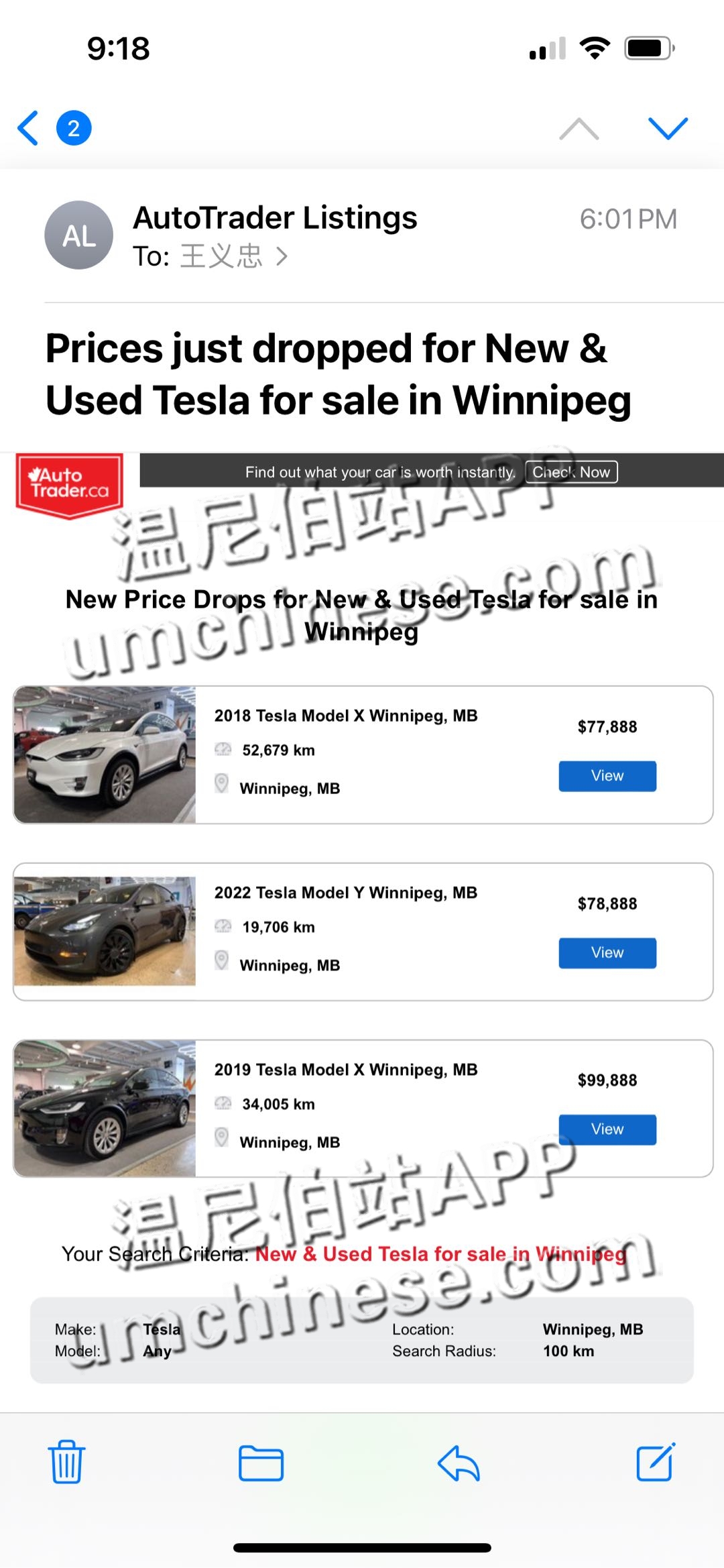This screenshot has height=1568, width=724.
Task: Jump to the next email with down arrow
Action: tap(668, 127)
